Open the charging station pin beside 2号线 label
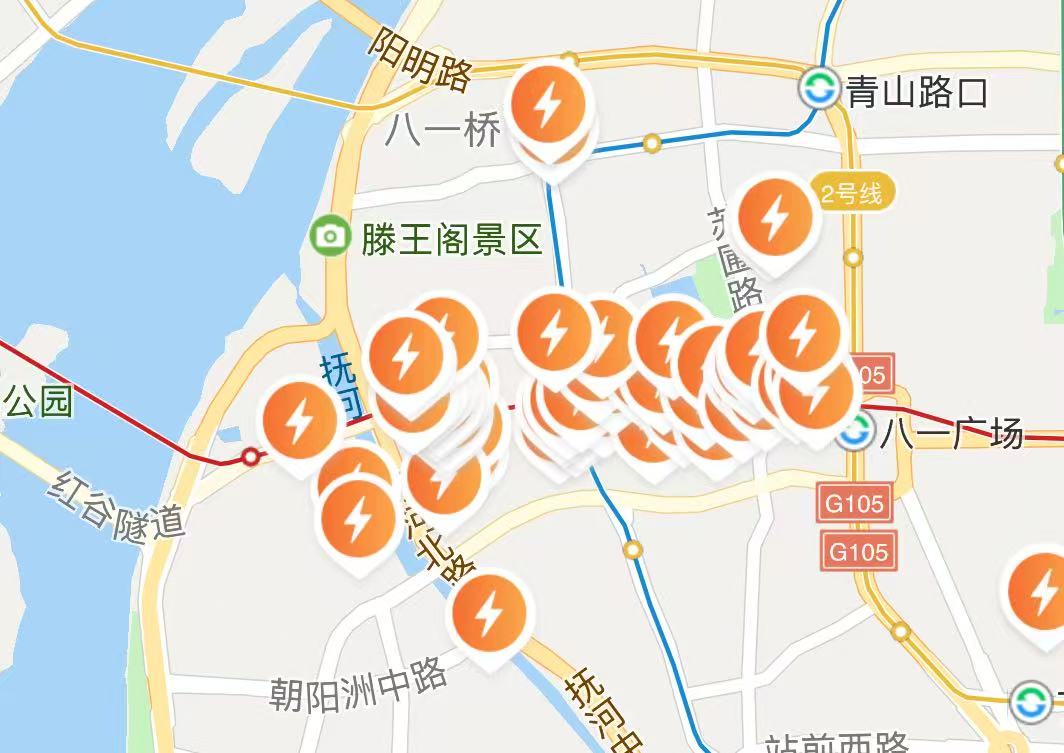This screenshot has width=1064, height=753. pyautogui.click(x=774, y=219)
